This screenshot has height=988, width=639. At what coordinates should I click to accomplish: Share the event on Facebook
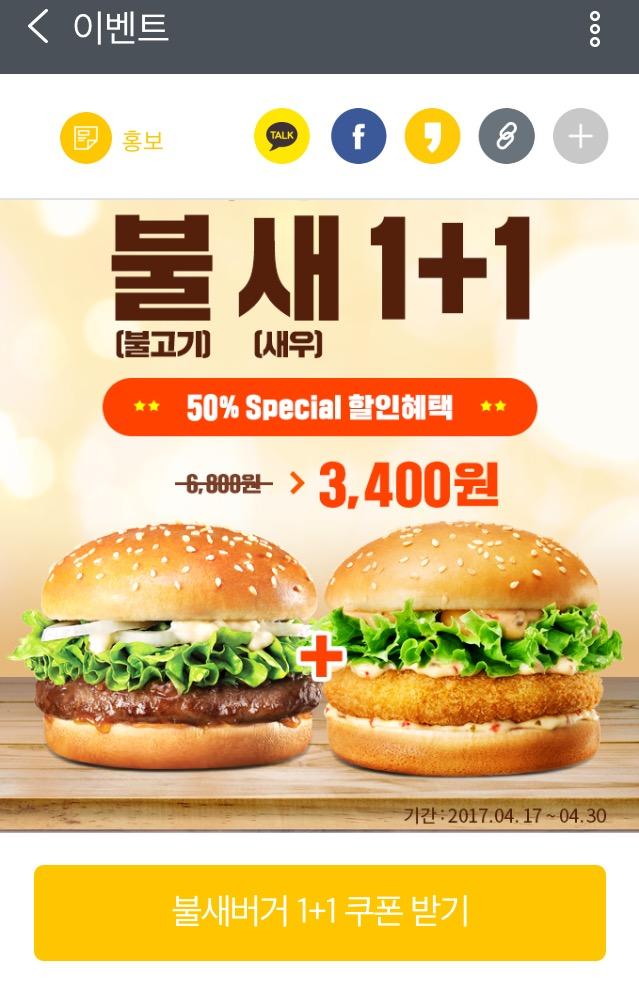358,136
